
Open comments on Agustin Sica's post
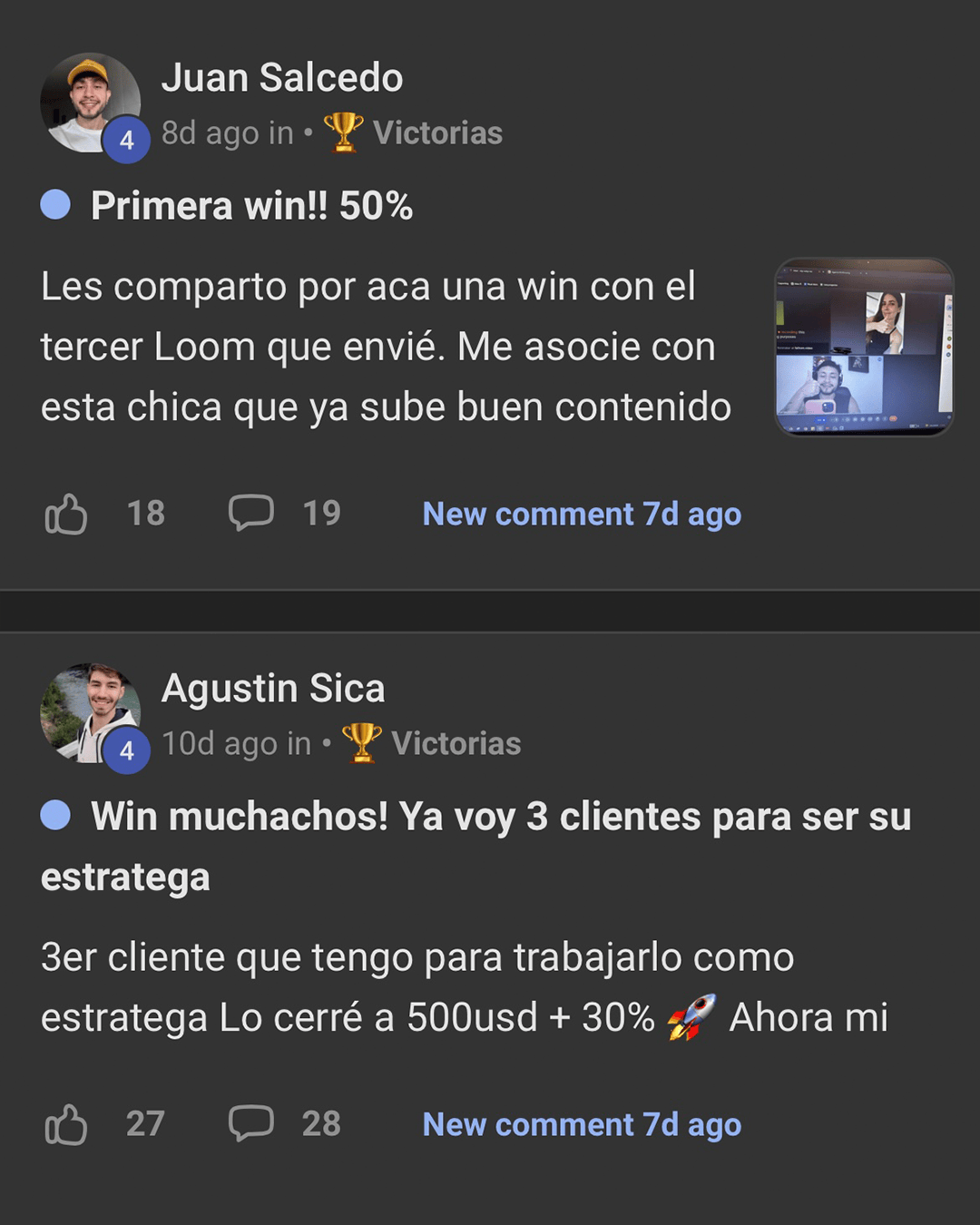pyautogui.click(x=251, y=1123)
